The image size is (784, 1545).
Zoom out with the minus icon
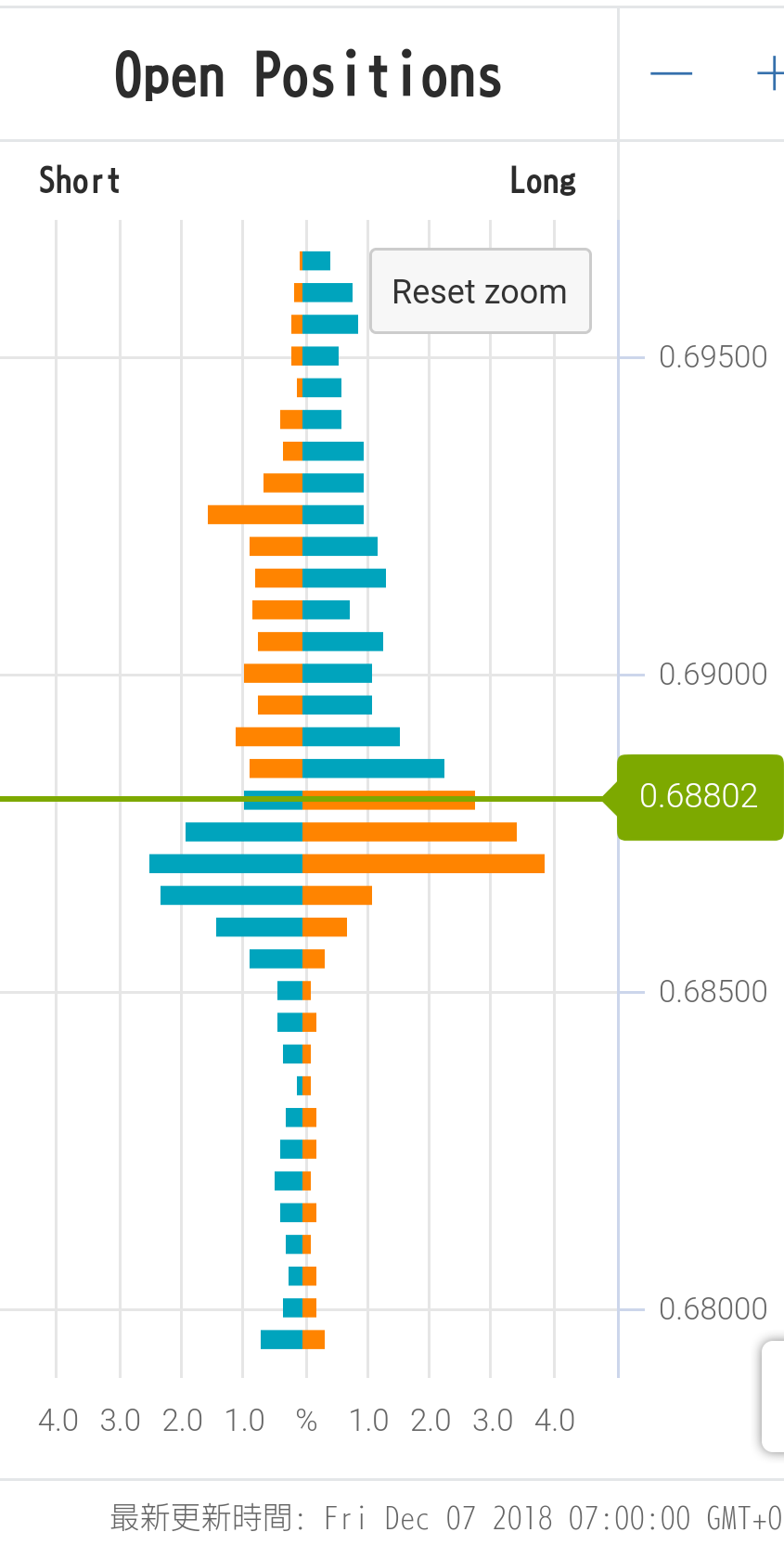pos(671,73)
